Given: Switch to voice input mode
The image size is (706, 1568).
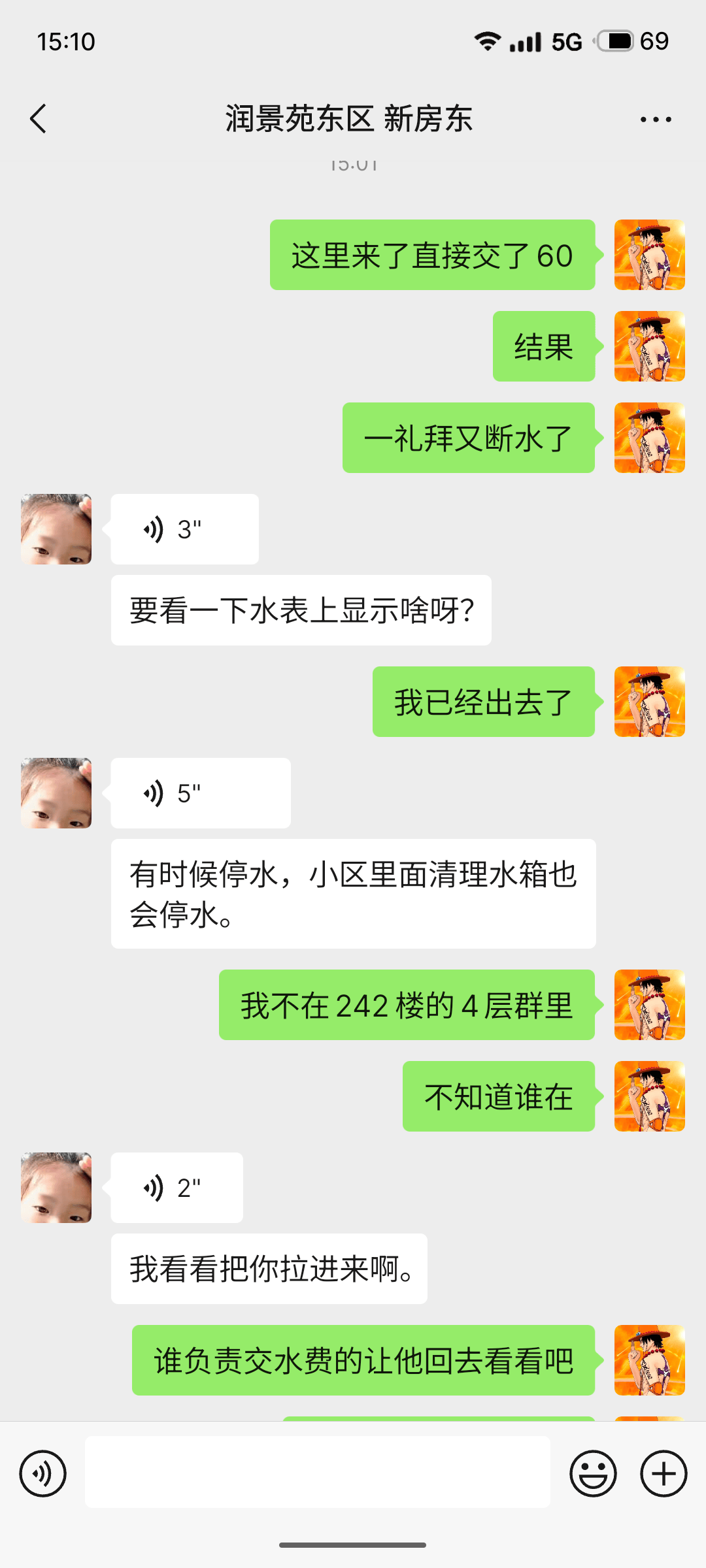Looking at the screenshot, I should pos(43,1473).
